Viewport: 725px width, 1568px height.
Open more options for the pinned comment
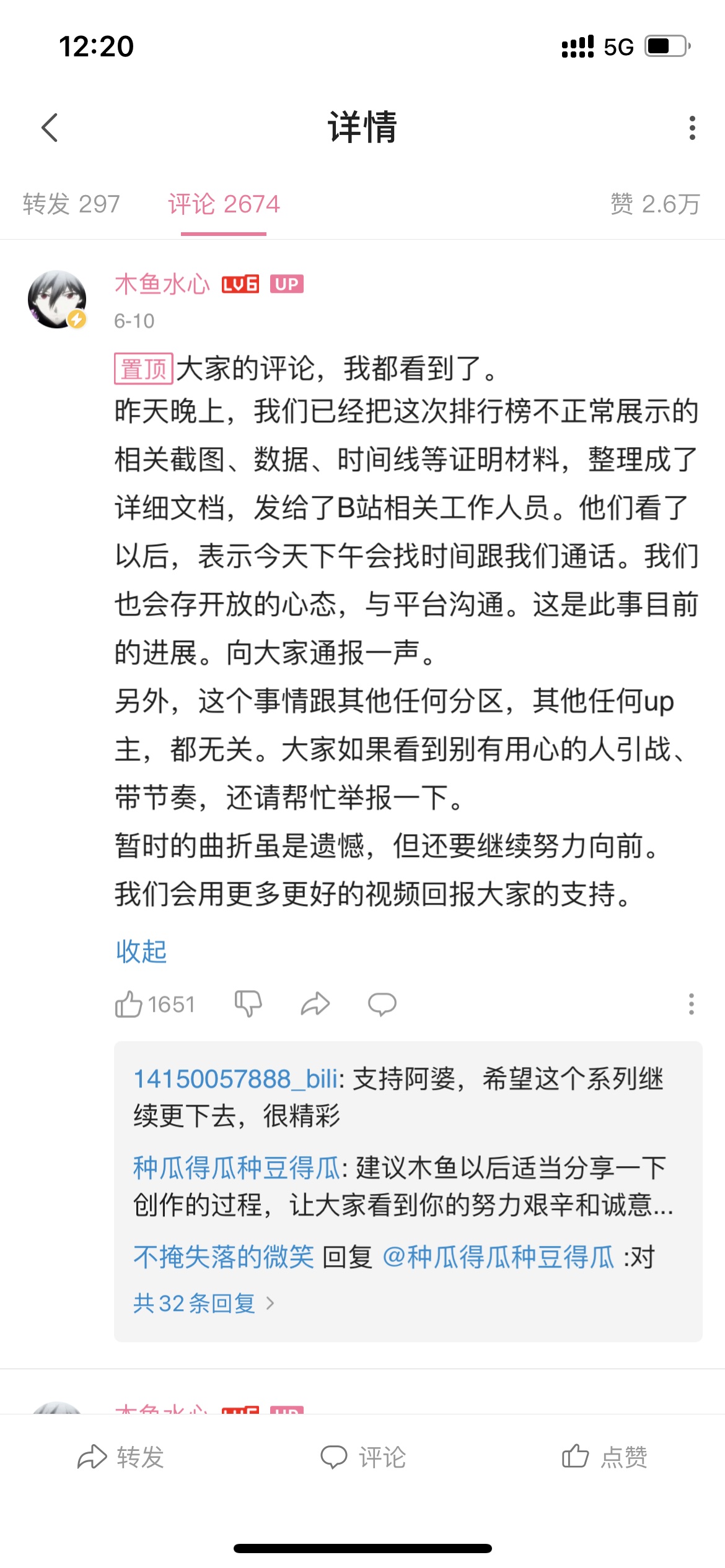691,1004
